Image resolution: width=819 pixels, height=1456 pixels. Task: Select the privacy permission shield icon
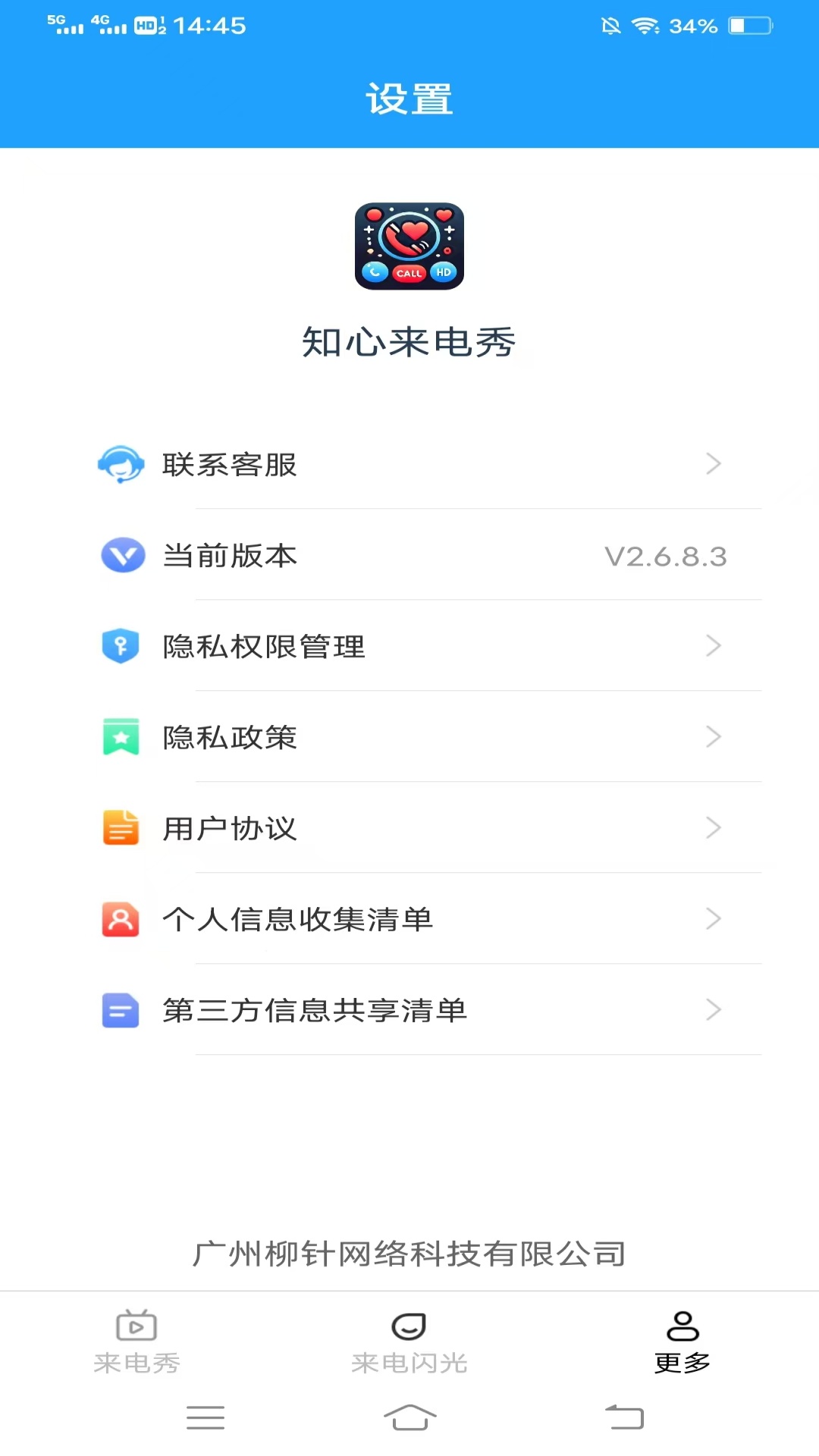point(121,647)
